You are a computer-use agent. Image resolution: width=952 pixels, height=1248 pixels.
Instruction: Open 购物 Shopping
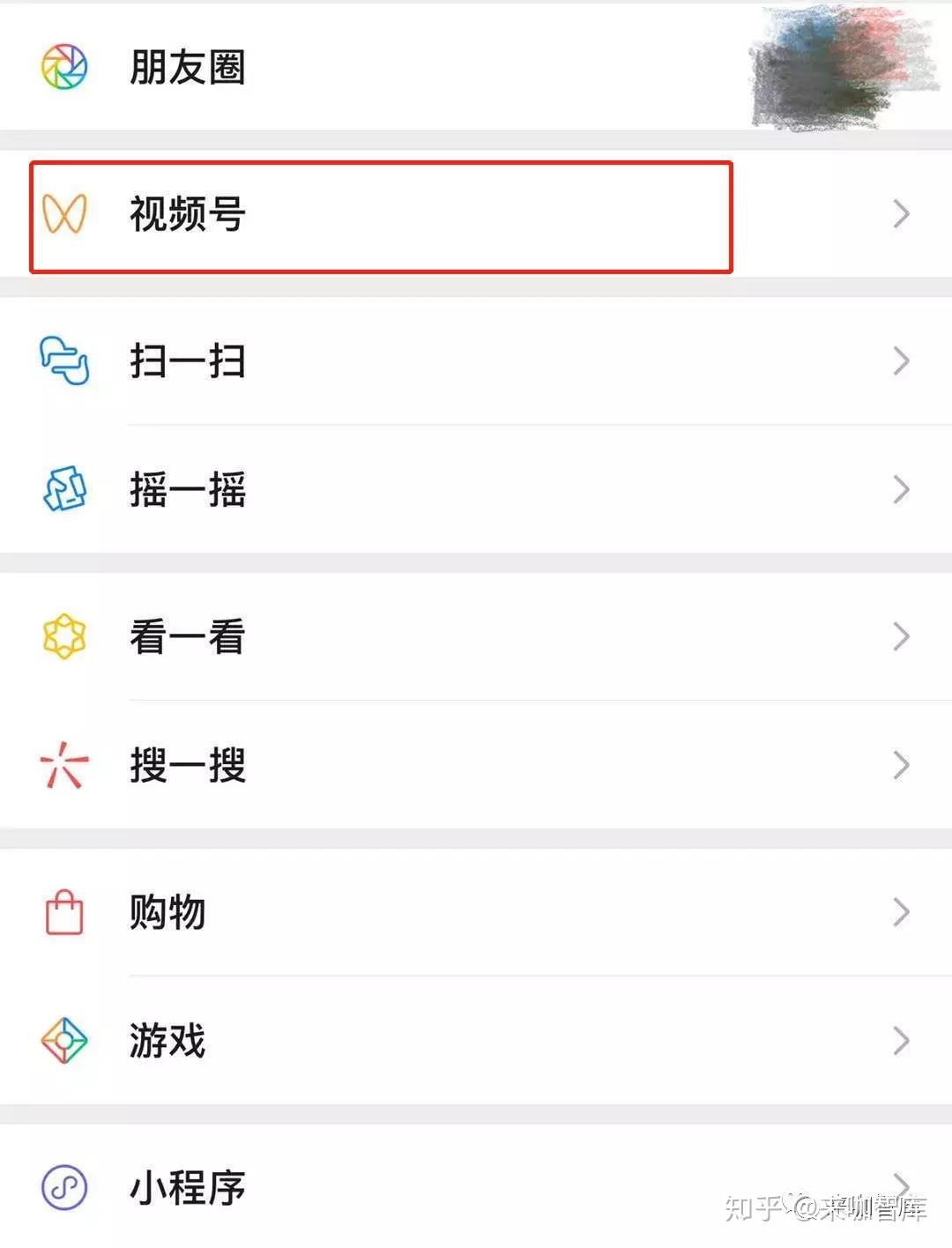[x=167, y=912]
